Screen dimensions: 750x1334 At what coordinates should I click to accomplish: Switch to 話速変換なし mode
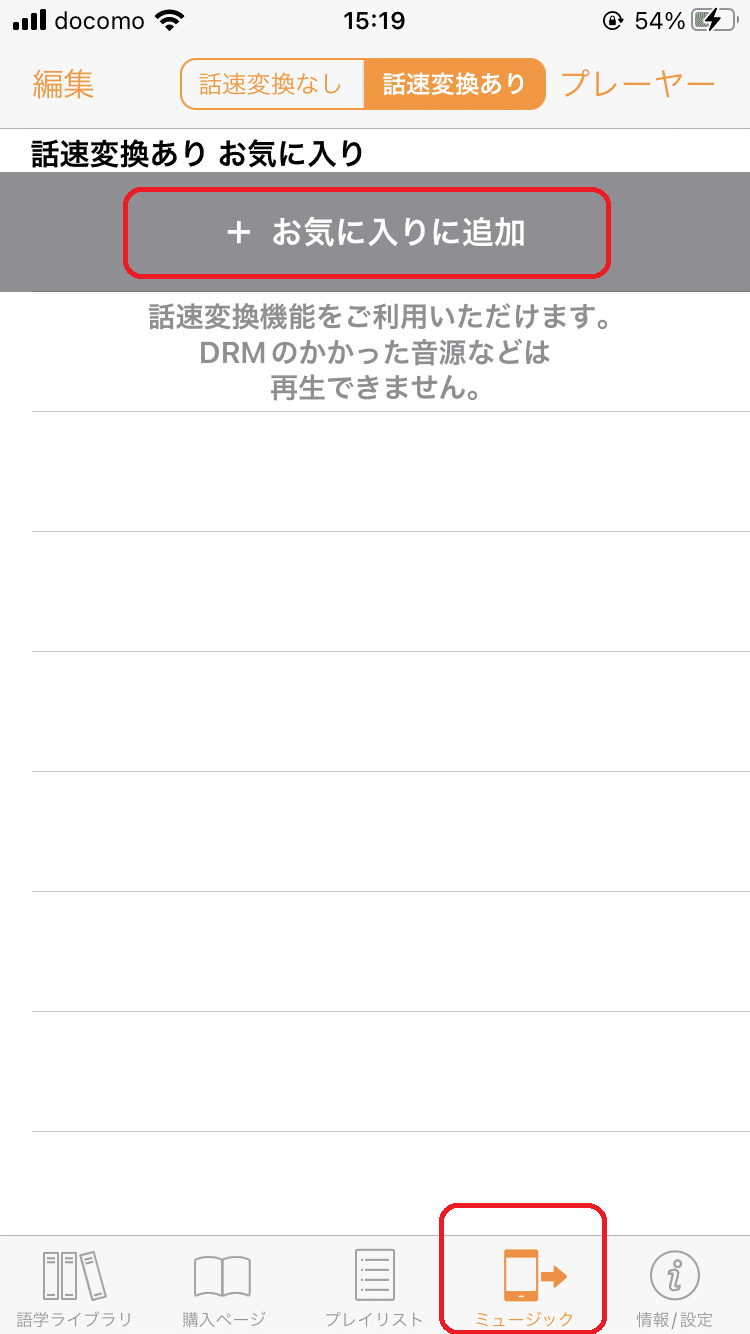[x=271, y=84]
